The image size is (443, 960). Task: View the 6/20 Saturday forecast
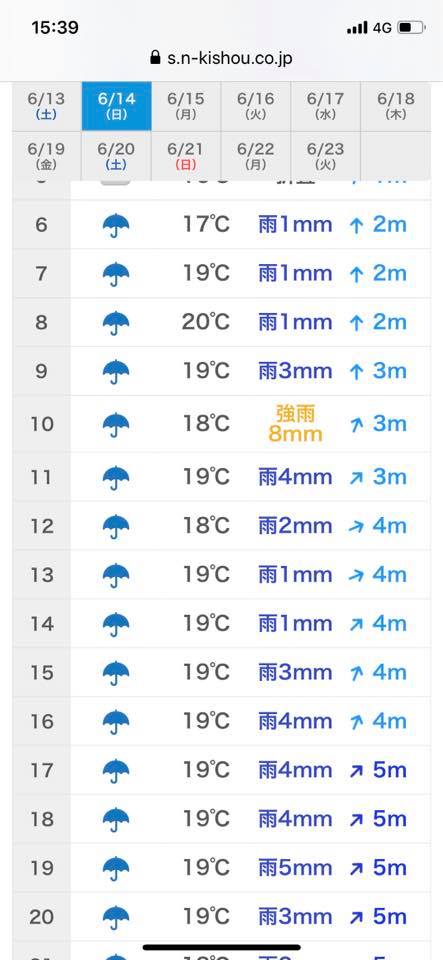pos(116,156)
